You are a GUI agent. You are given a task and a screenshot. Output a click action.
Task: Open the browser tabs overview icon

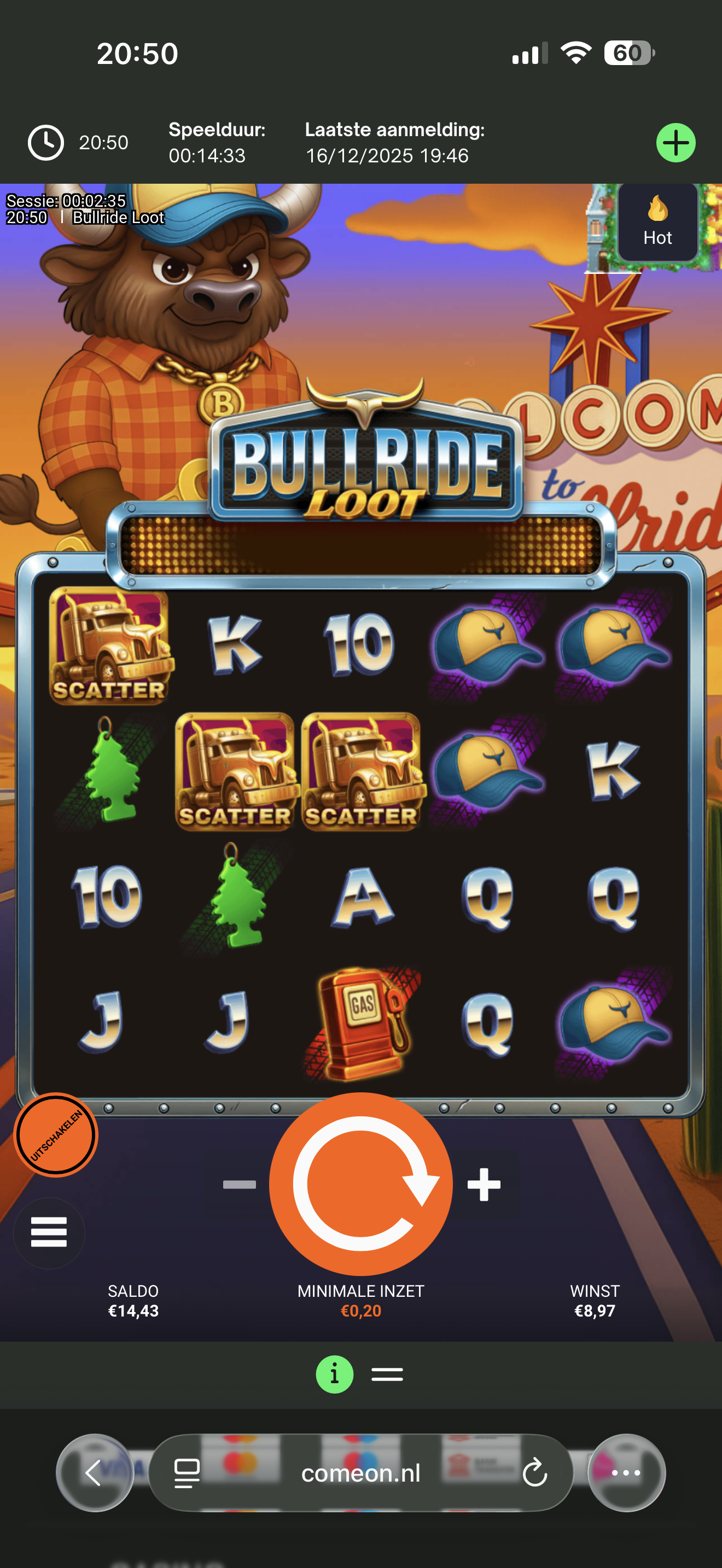click(187, 1472)
